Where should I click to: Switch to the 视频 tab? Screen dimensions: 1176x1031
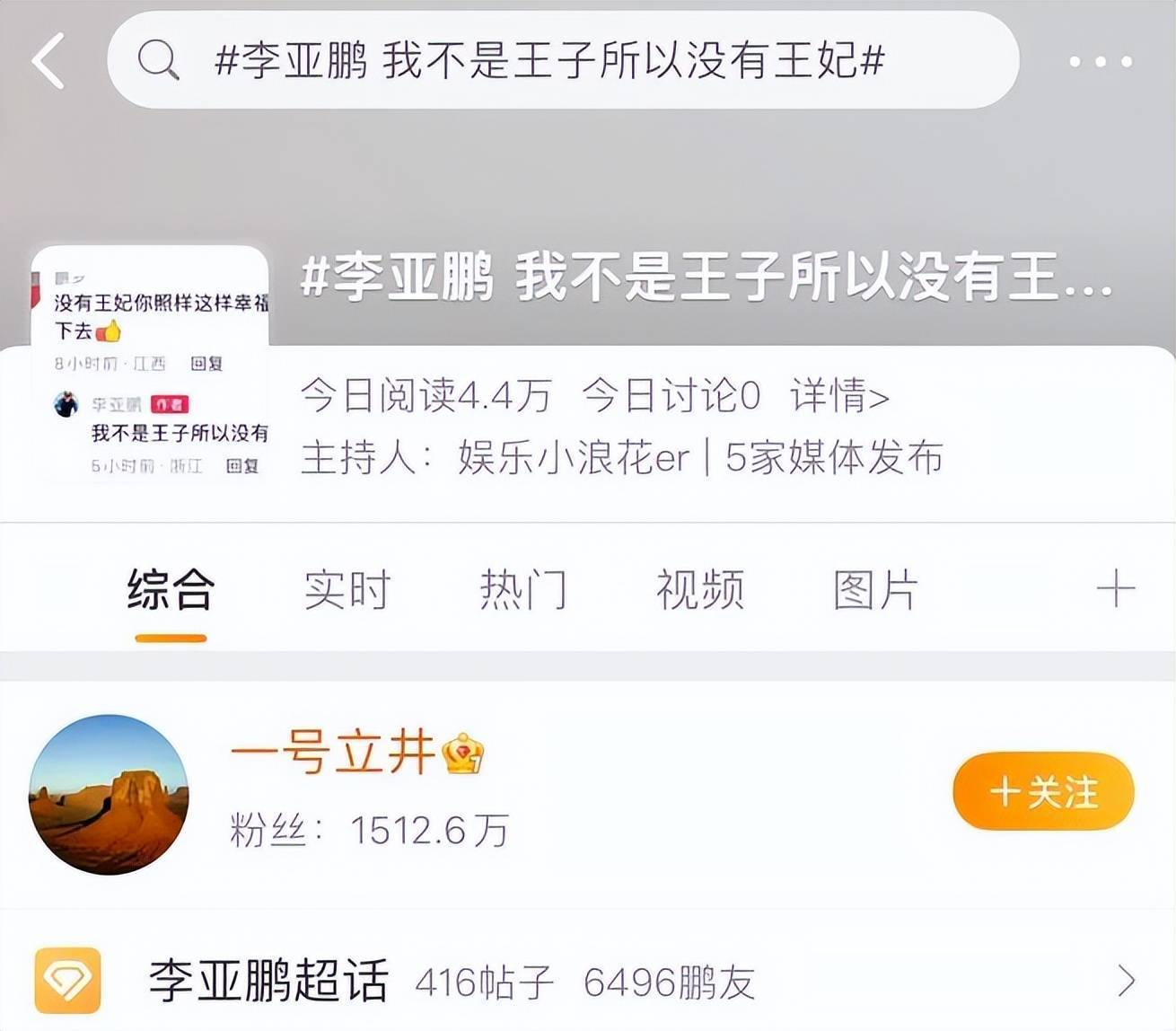tap(699, 591)
